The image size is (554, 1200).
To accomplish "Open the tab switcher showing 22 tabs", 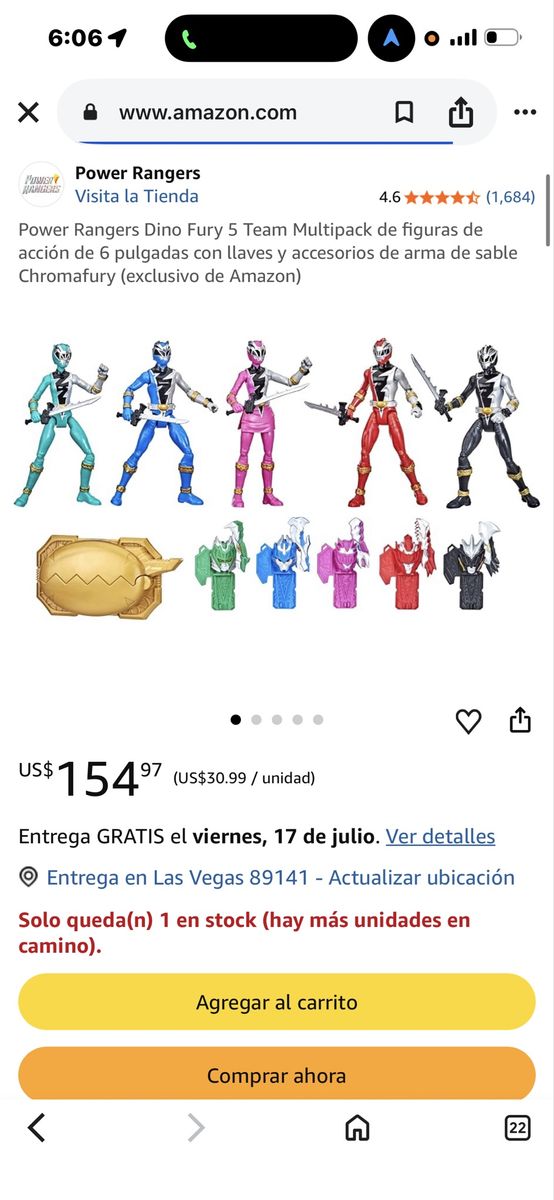I will 517,1128.
